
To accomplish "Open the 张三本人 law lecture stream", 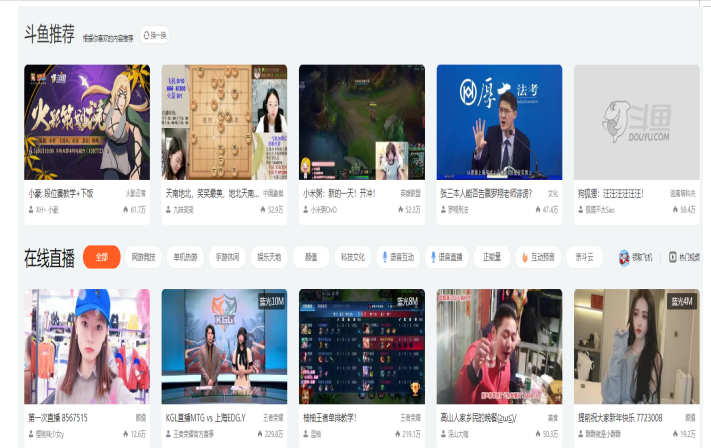I will pyautogui.click(x=499, y=122).
